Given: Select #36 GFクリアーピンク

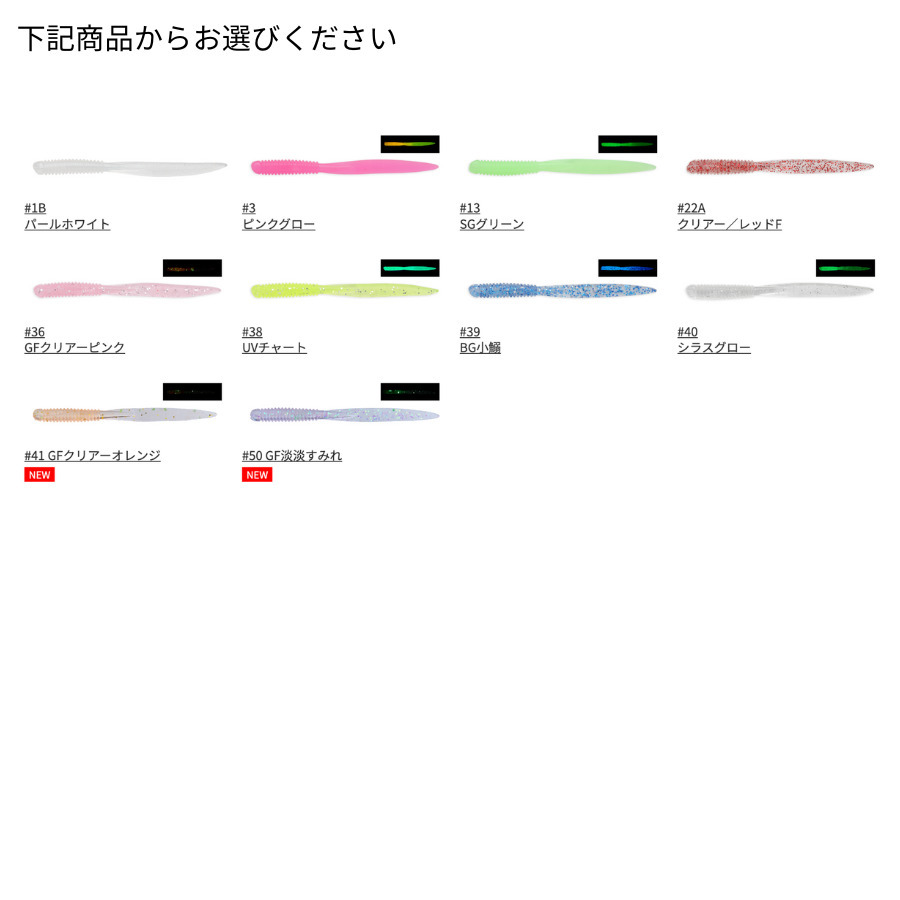Looking at the screenshot, I should click(x=74, y=348).
